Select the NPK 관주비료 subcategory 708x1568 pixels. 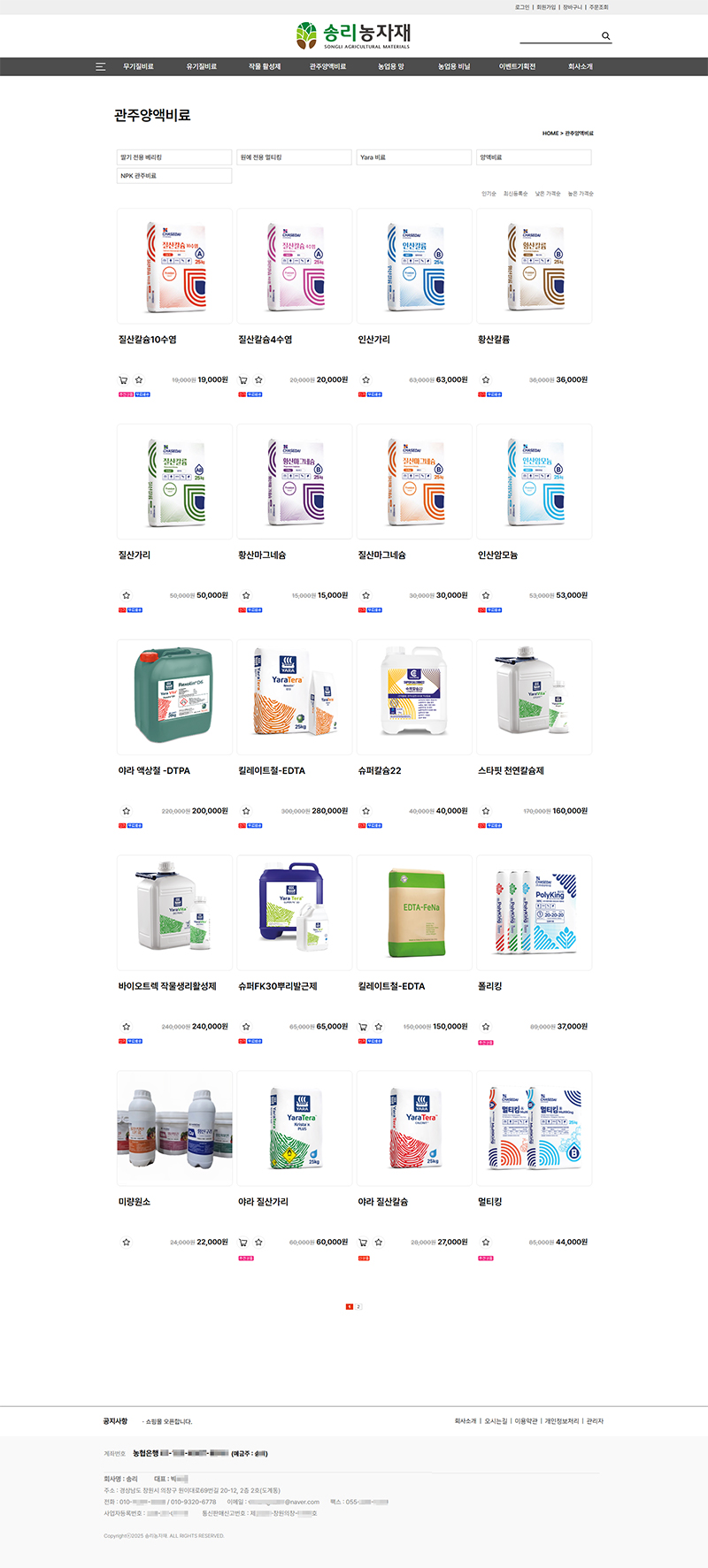coord(174,176)
